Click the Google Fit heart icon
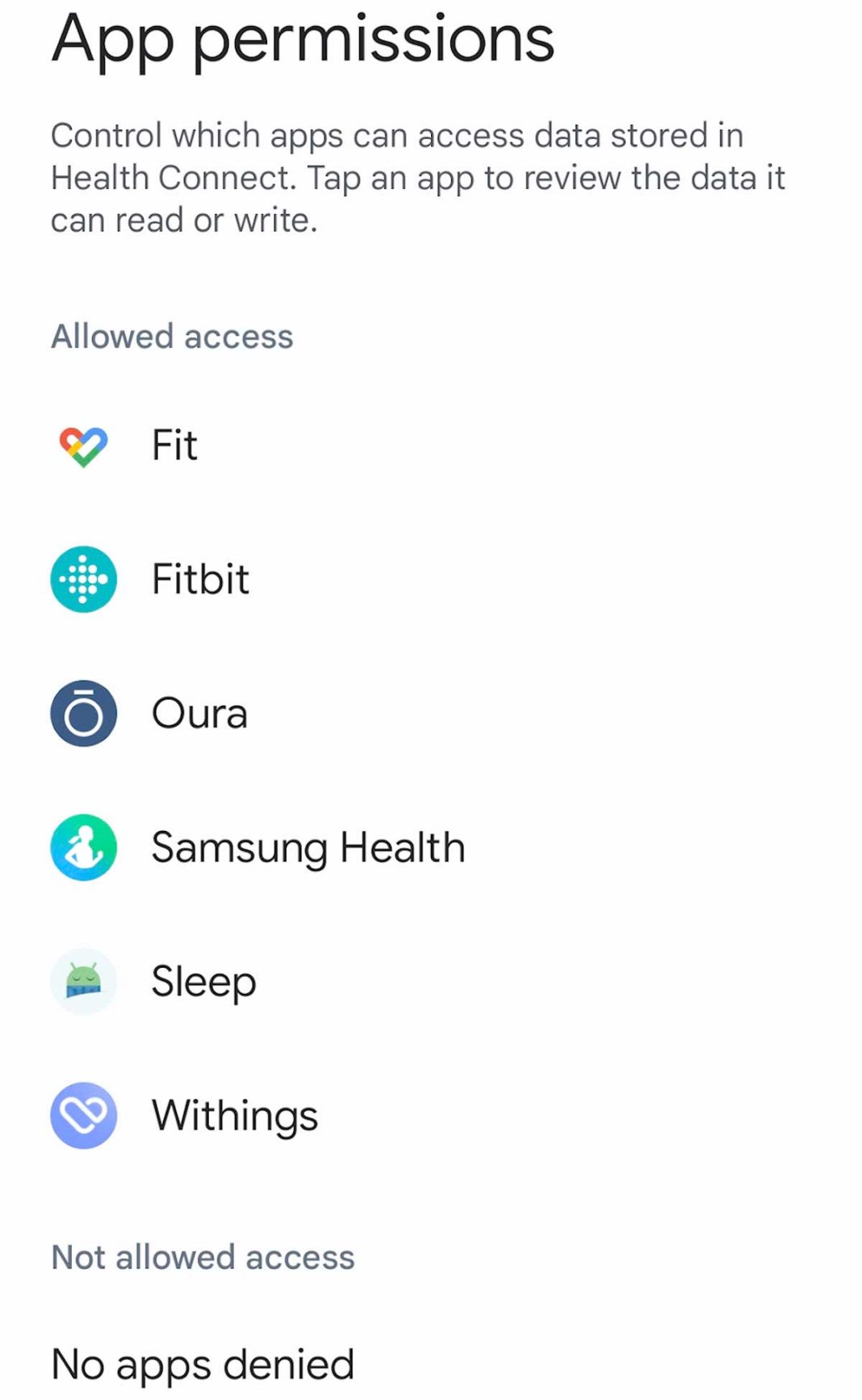The image size is (862, 1400). 83,443
